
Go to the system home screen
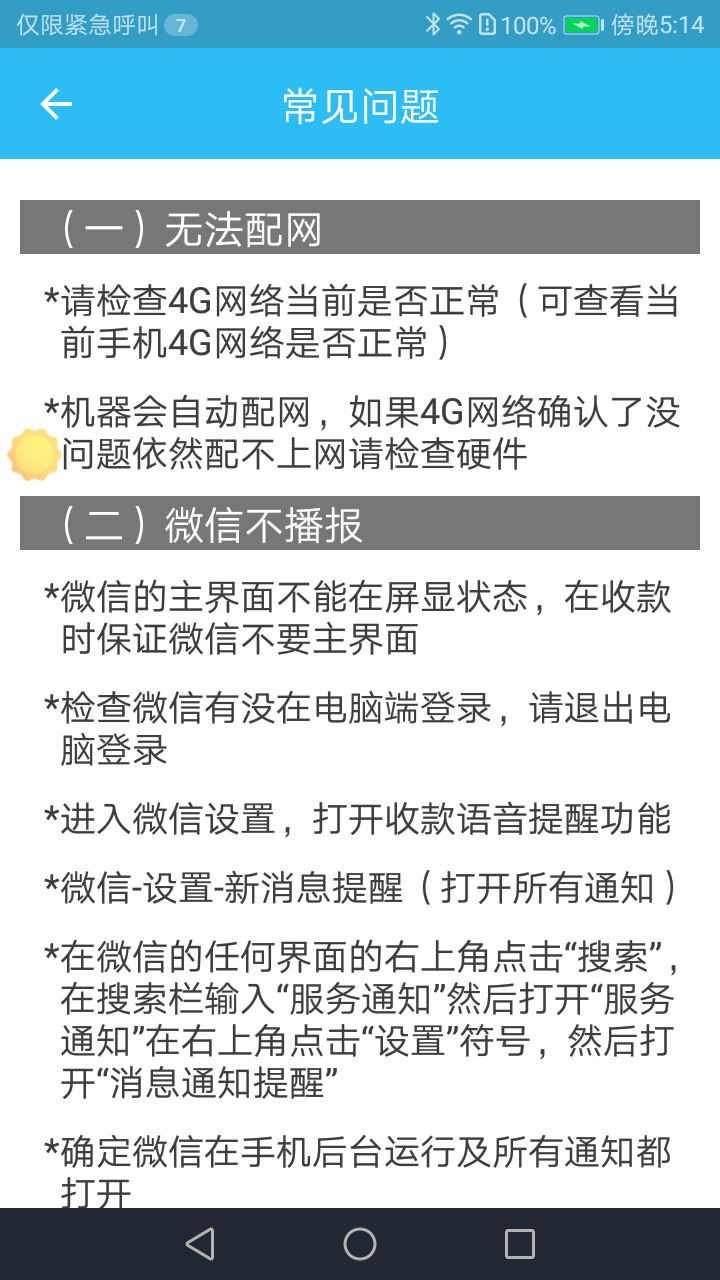(360, 1244)
